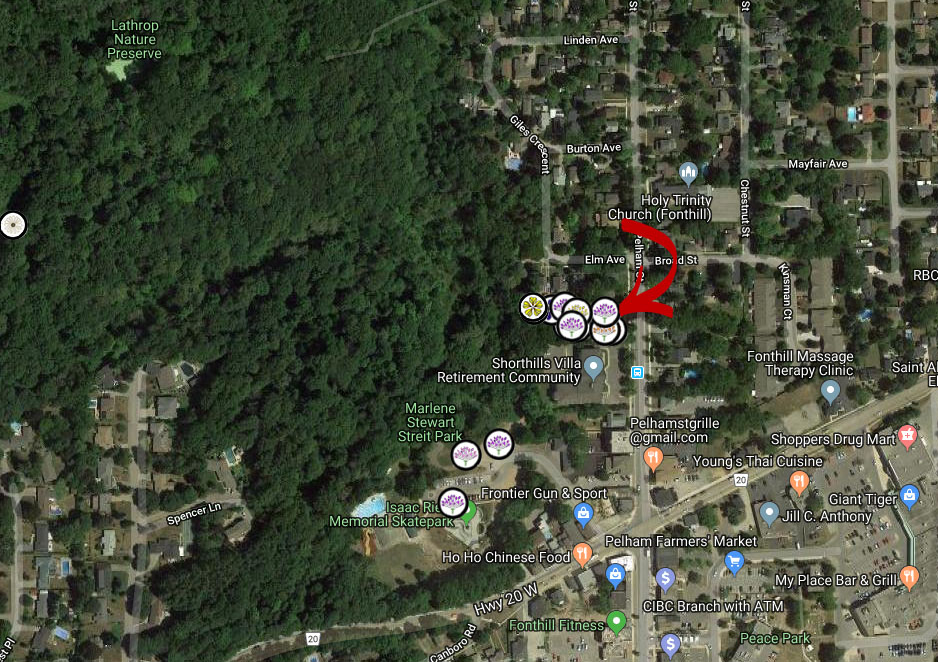Open the yellow flower observation marker
Screen dimensions: 938x662
(534, 307)
